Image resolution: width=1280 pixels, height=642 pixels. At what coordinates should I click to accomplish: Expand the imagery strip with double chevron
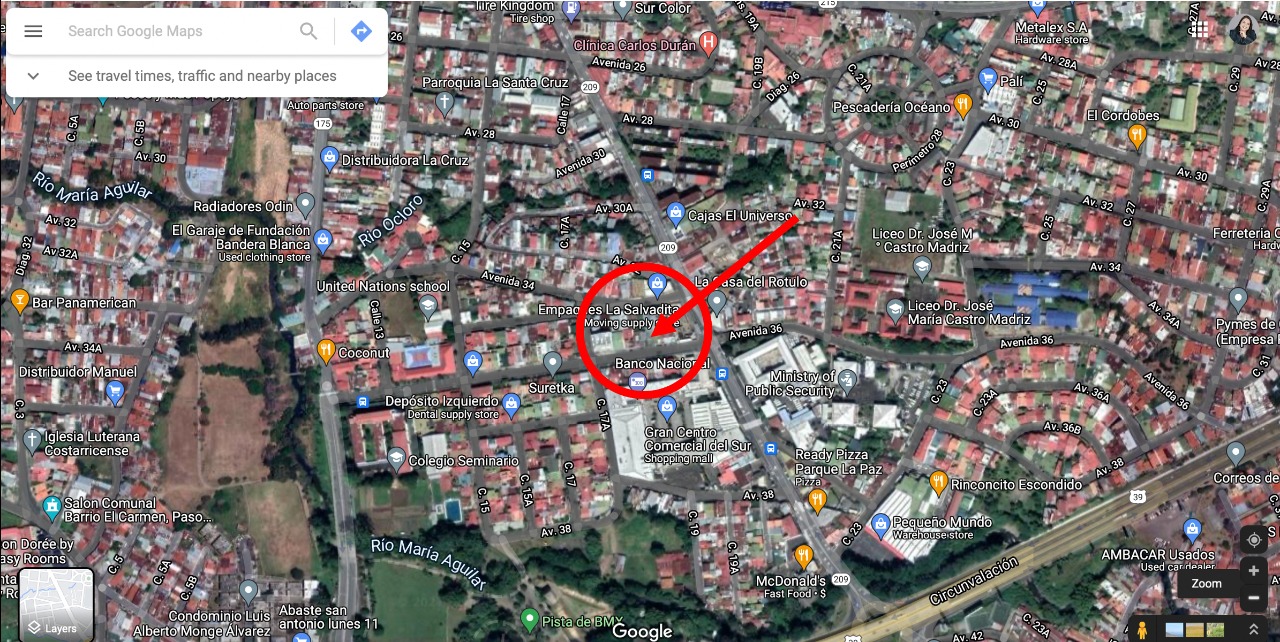(x=1254, y=629)
